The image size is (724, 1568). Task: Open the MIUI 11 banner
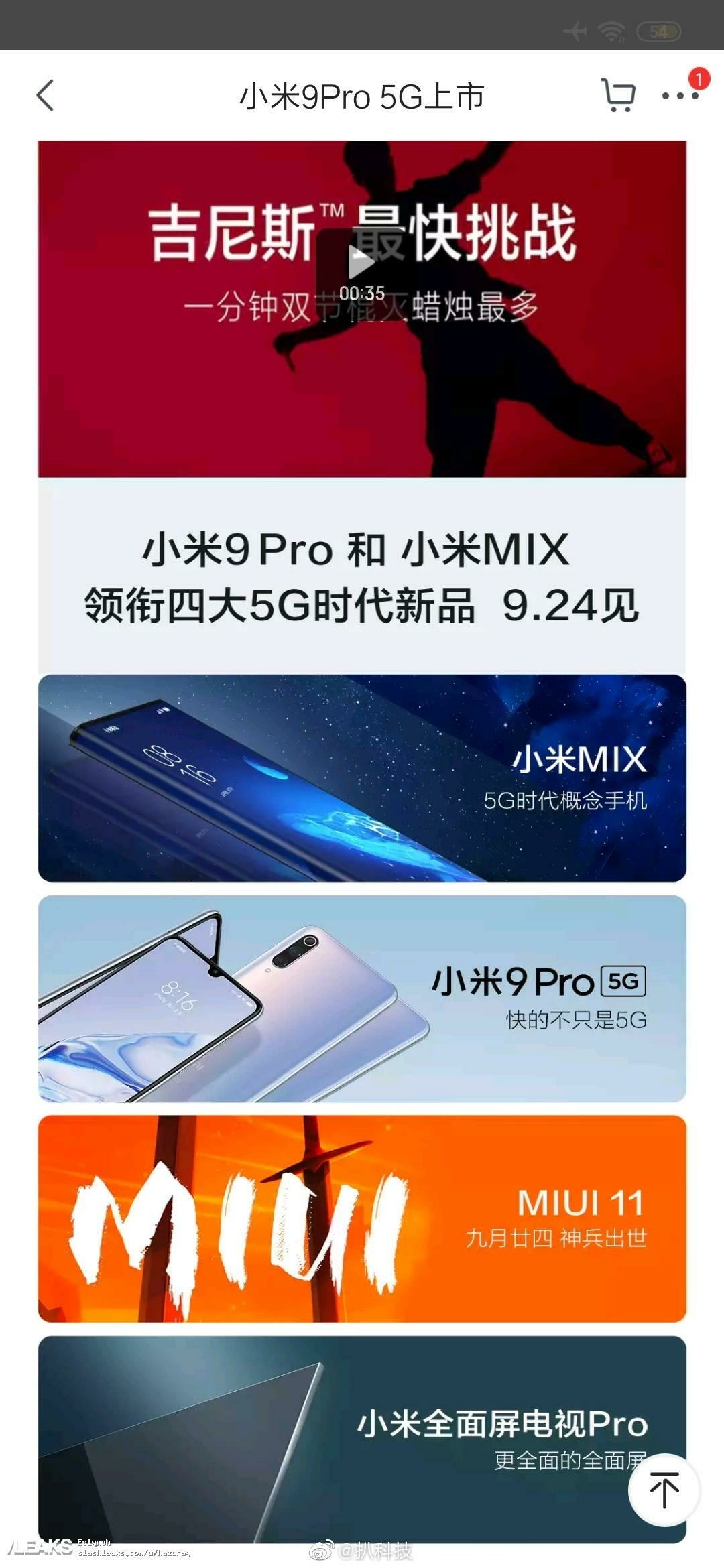point(362,1219)
